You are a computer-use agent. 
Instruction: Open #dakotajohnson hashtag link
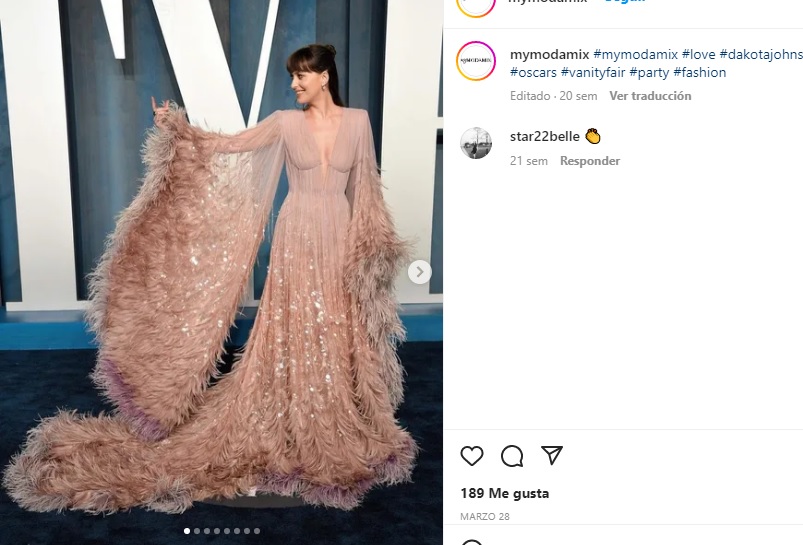coord(760,54)
